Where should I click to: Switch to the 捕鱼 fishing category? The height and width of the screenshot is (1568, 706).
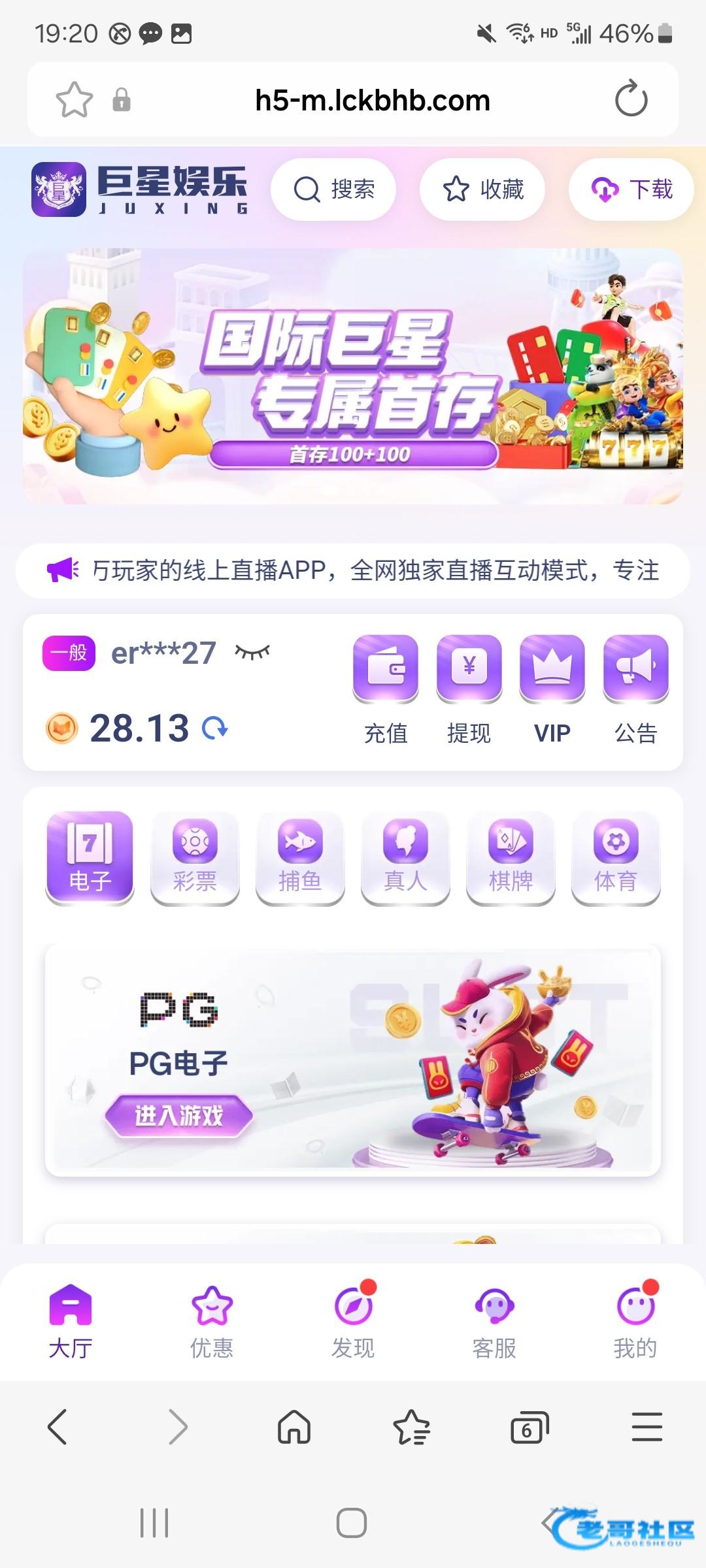(300, 857)
